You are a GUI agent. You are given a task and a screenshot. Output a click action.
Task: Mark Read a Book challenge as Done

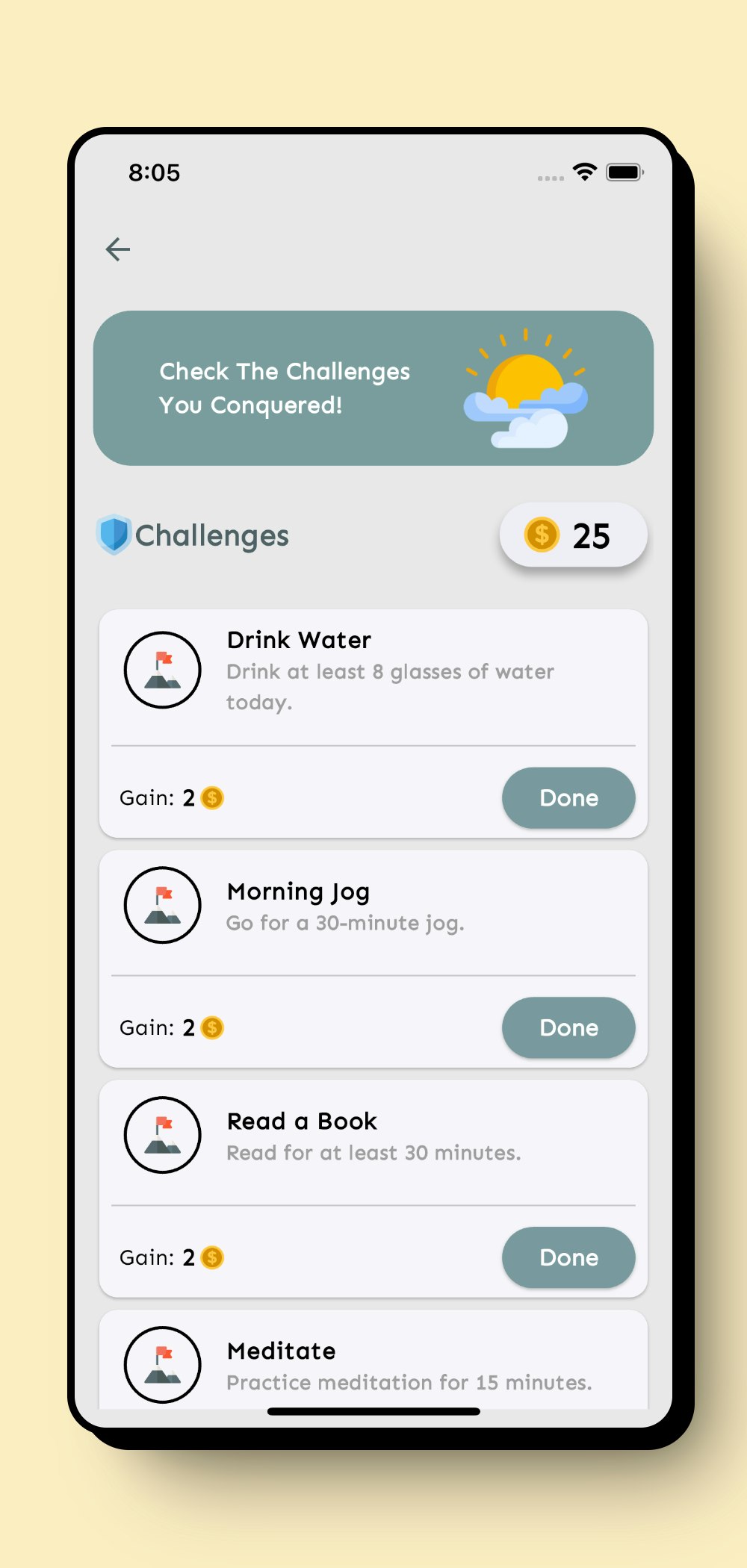(568, 1257)
